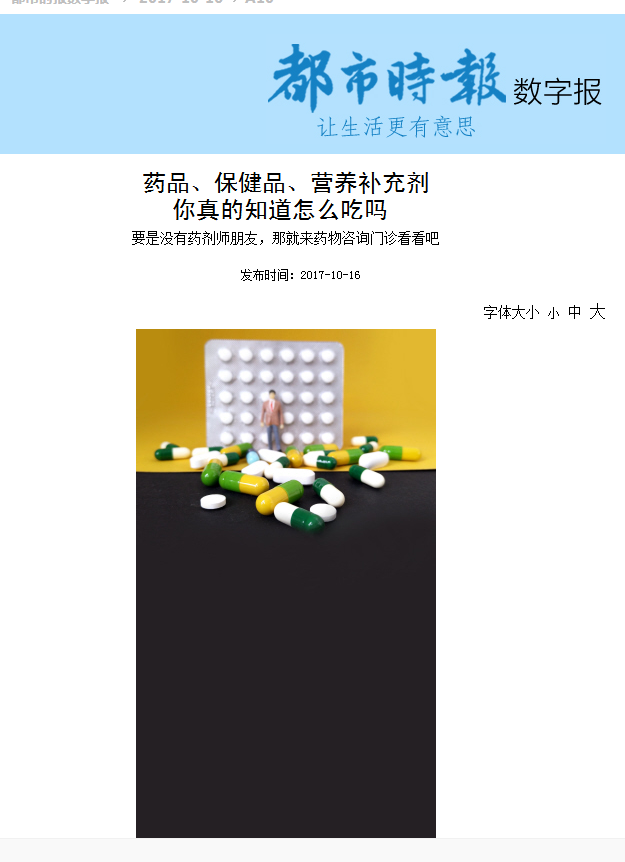Viewport: 625px width, 862px height.
Task: Set font size to medium (中)
Action: (x=574, y=312)
